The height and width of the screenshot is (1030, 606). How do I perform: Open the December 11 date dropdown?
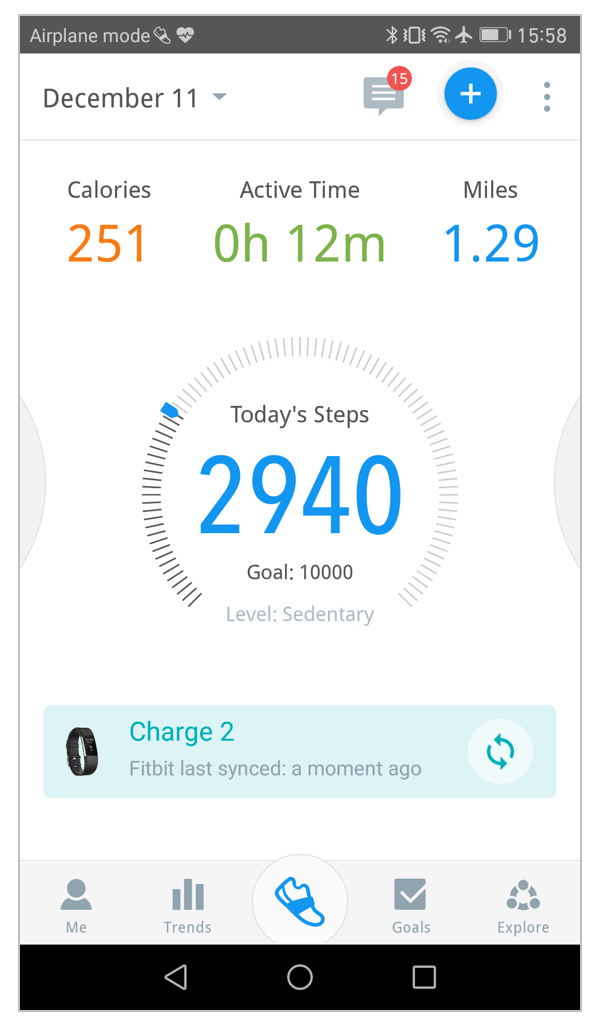click(x=135, y=98)
